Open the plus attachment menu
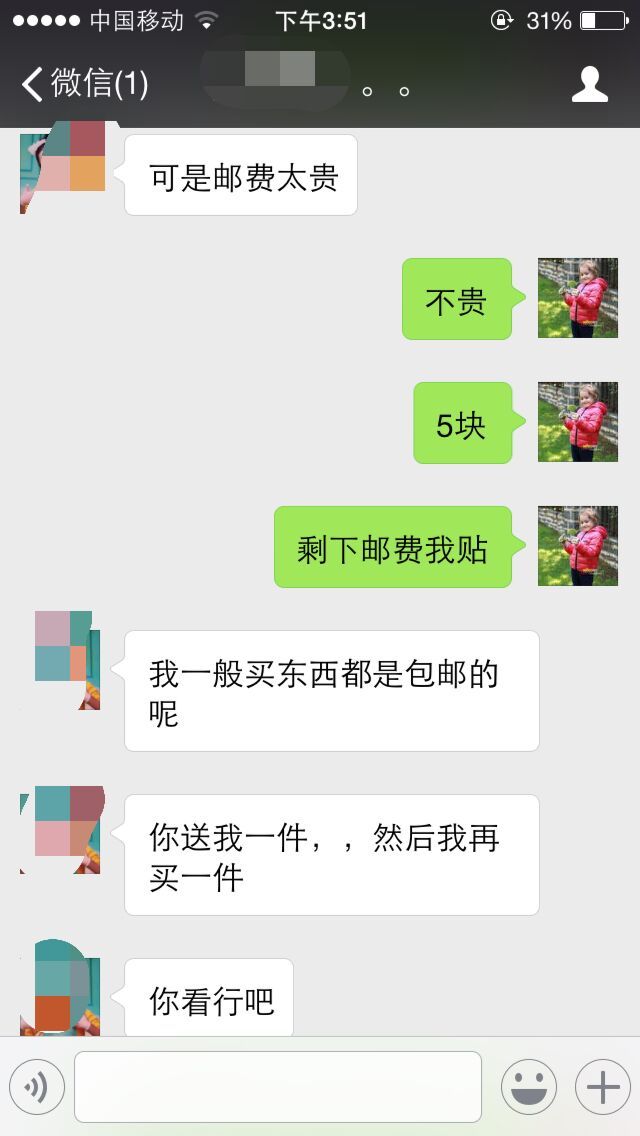Image resolution: width=640 pixels, height=1136 pixels. click(602, 1087)
